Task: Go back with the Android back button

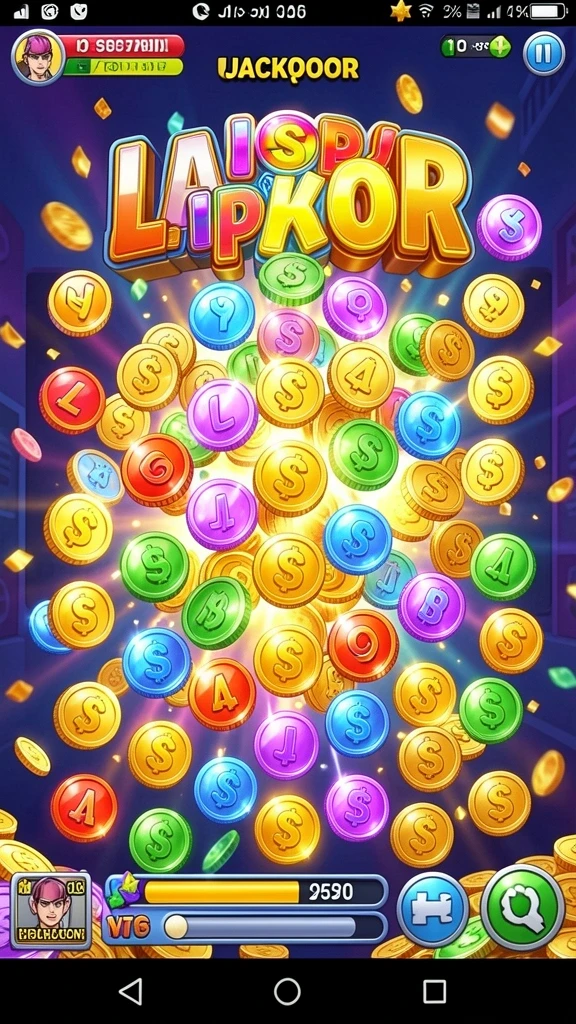Action: pyautogui.click(x=131, y=991)
